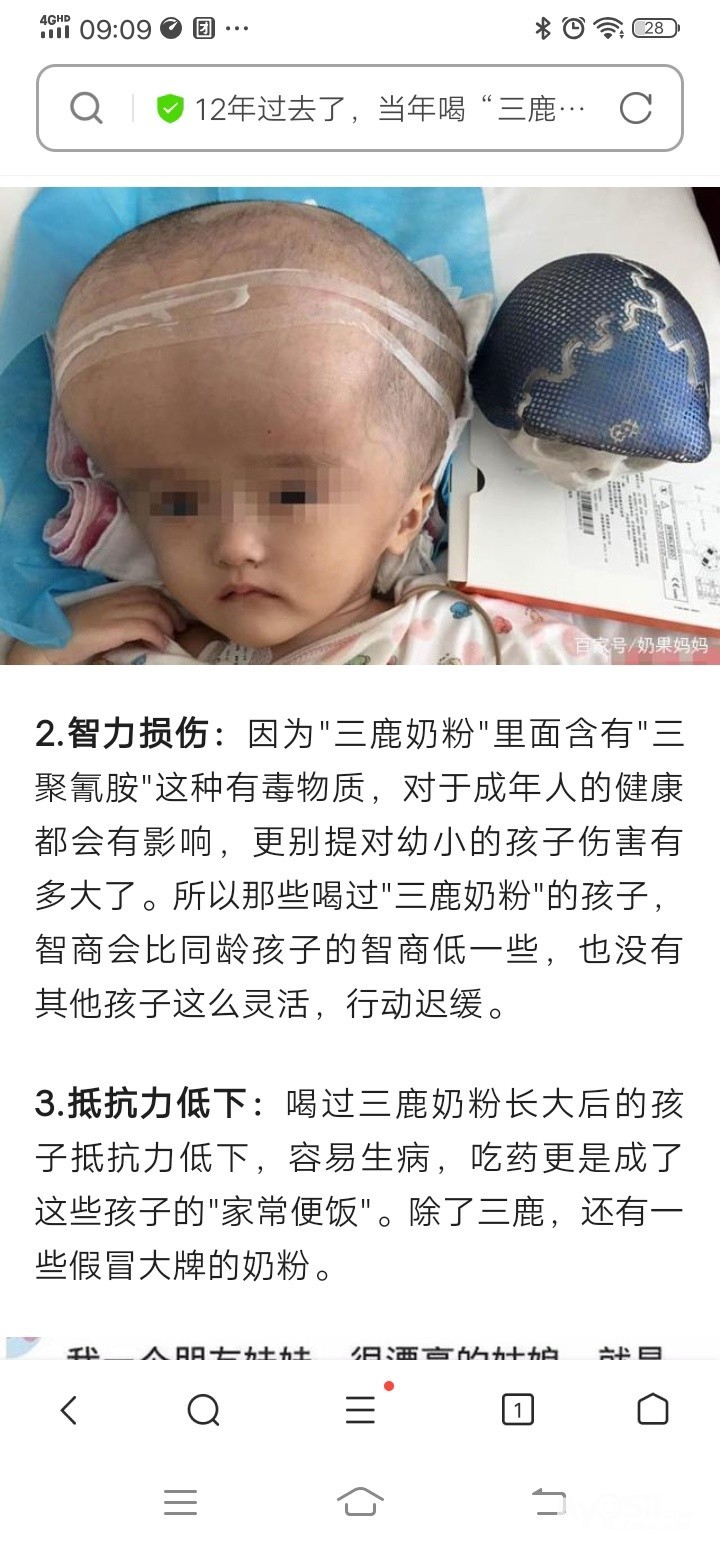720x1544 pixels.
Task: Open search from the bottom toolbar
Action: [x=204, y=1410]
